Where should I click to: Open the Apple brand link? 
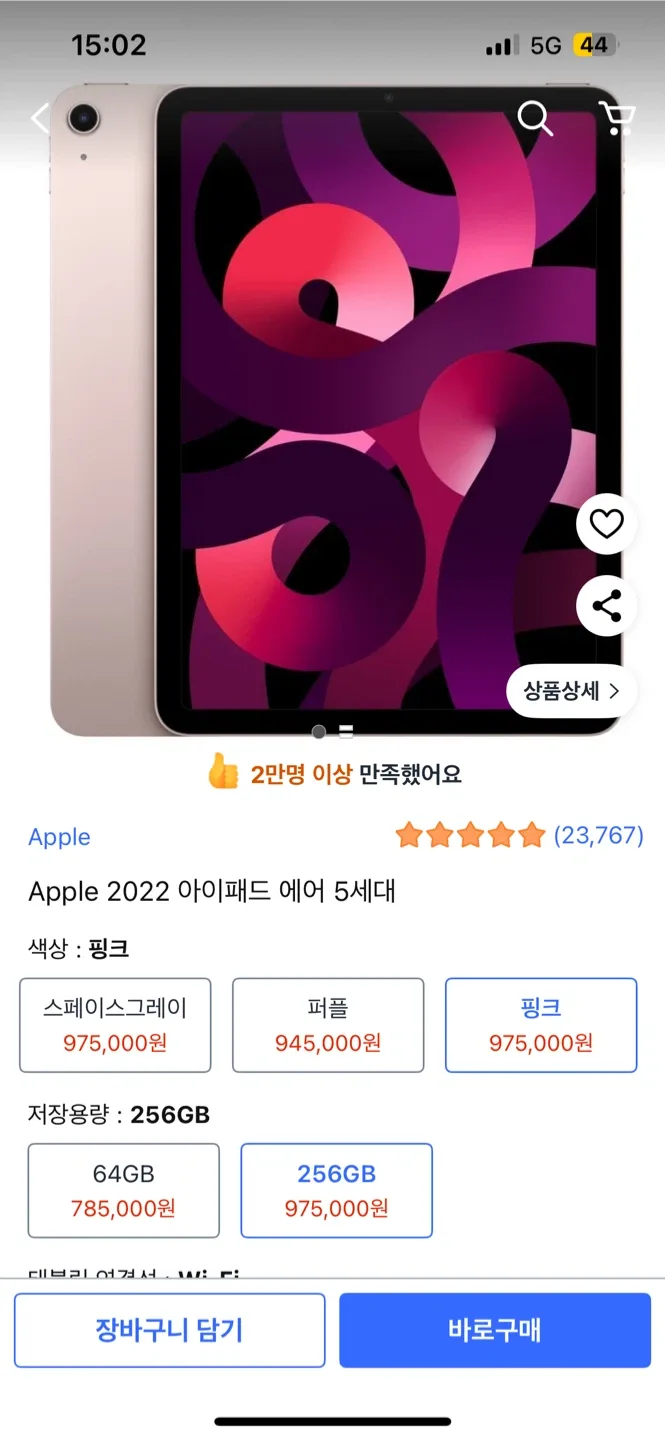(59, 837)
